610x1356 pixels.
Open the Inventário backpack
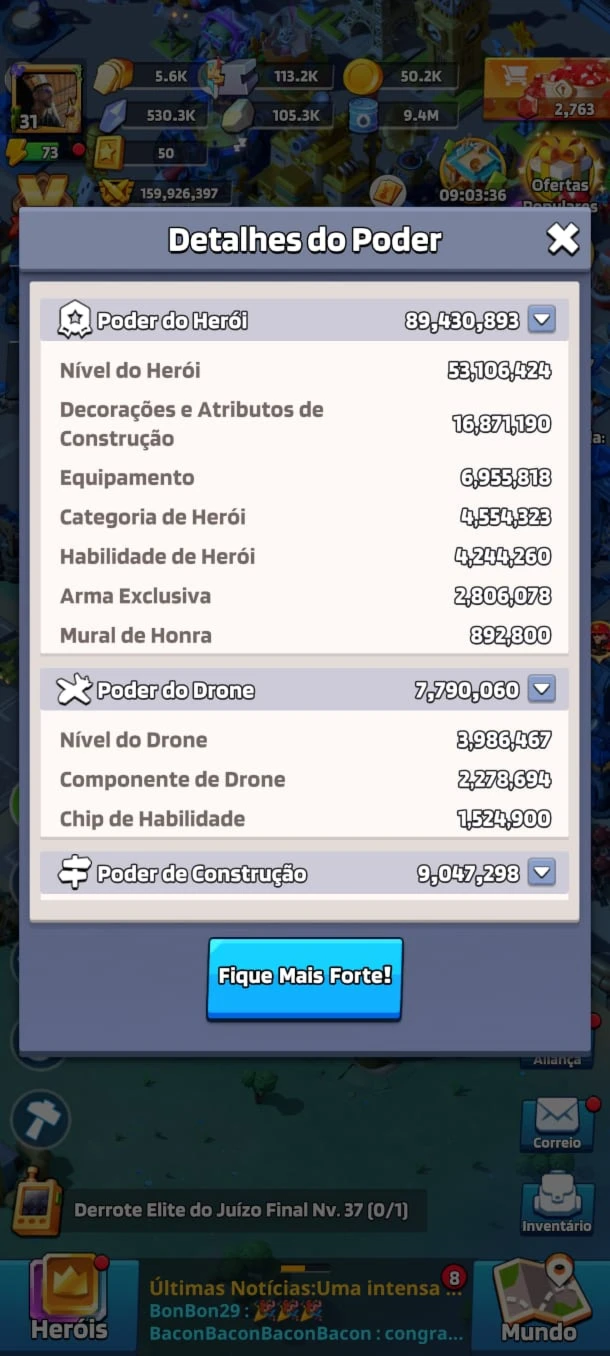(557, 1204)
